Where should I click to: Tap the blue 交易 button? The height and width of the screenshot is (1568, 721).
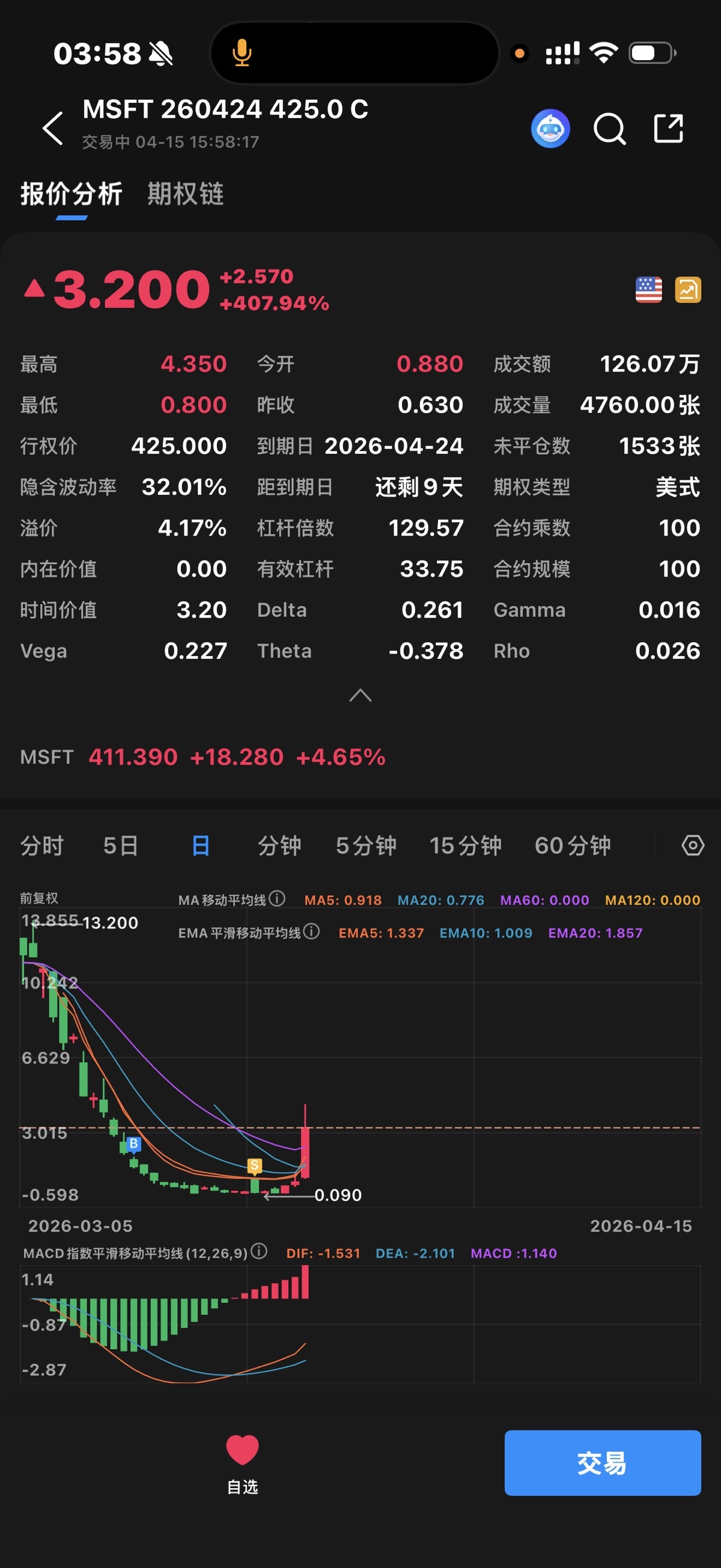[x=603, y=1463]
